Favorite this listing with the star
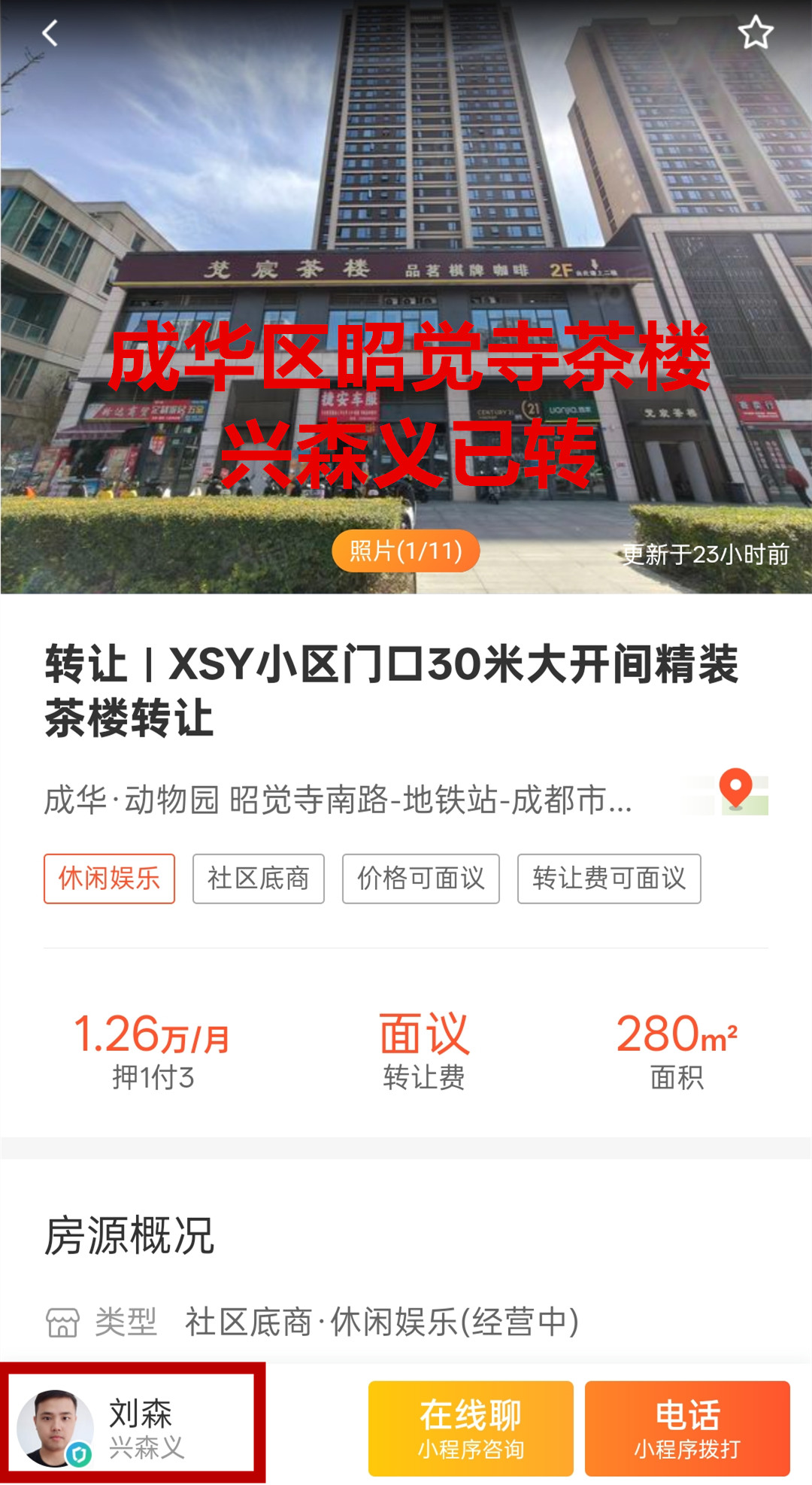Image resolution: width=812 pixels, height=1485 pixels. click(x=755, y=33)
